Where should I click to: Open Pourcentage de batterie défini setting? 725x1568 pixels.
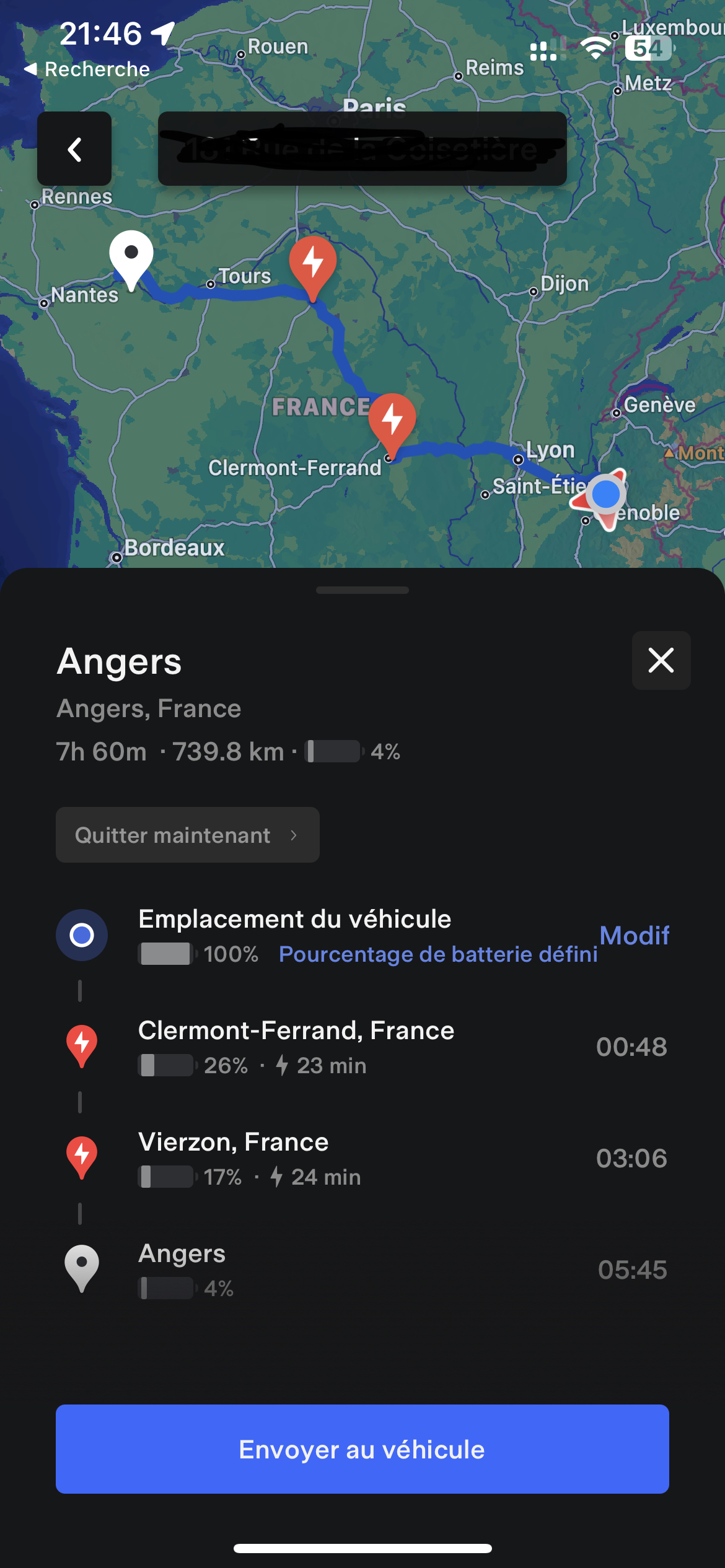click(x=437, y=954)
